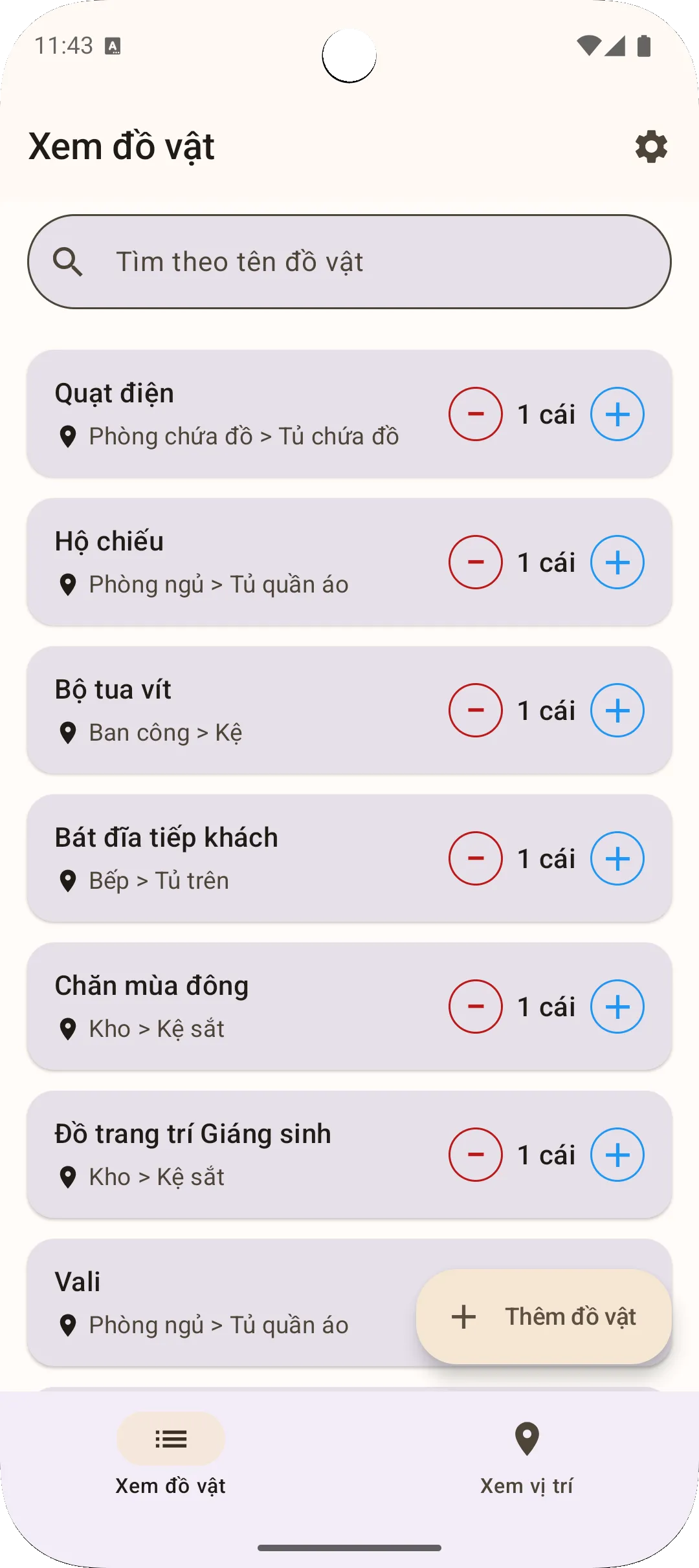Decrease the Hộ chiếu count with minus

point(475,562)
